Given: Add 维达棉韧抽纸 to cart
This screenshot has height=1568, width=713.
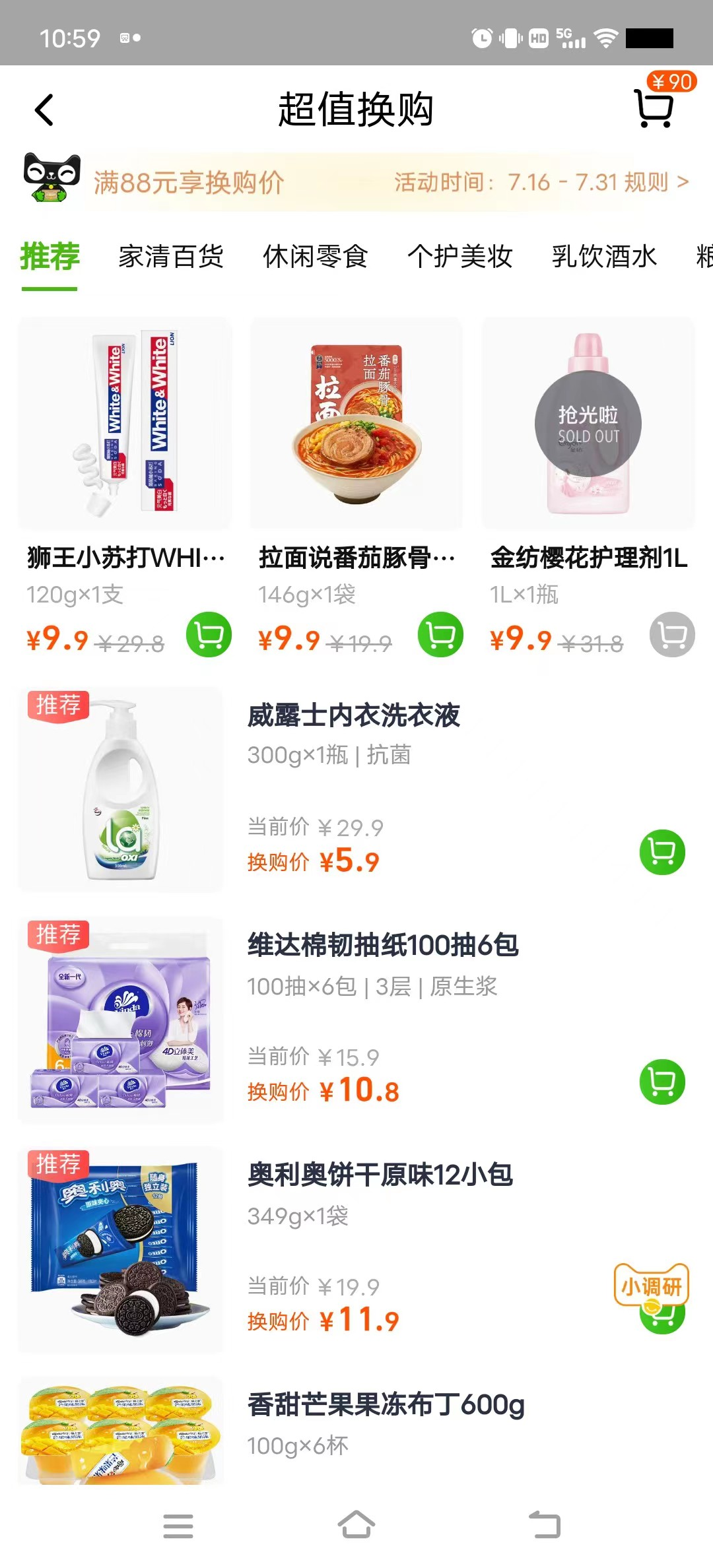Looking at the screenshot, I should pos(662,1082).
